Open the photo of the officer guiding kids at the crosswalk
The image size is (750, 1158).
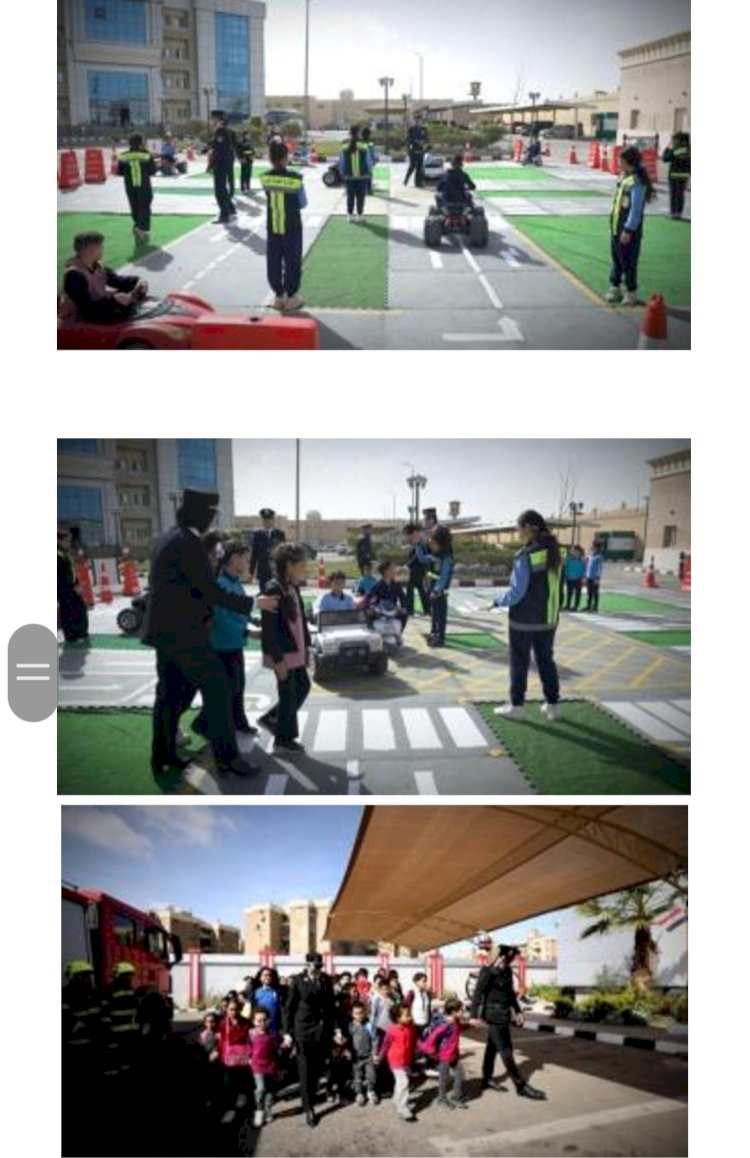point(373,616)
